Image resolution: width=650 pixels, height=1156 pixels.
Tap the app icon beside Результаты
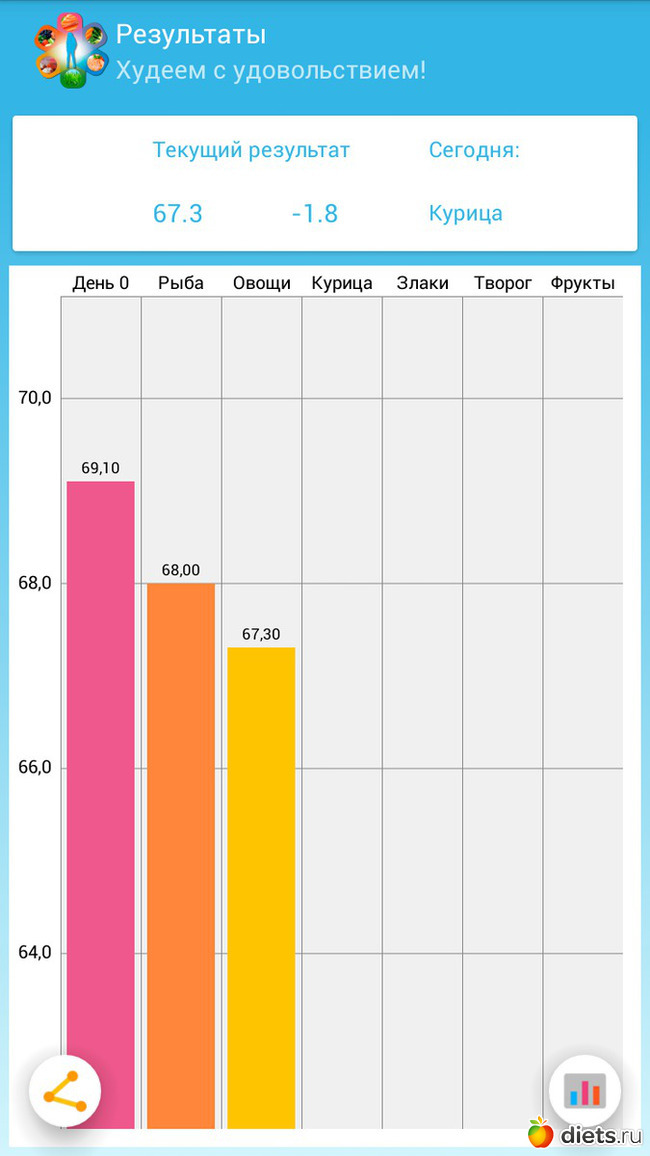(71, 52)
